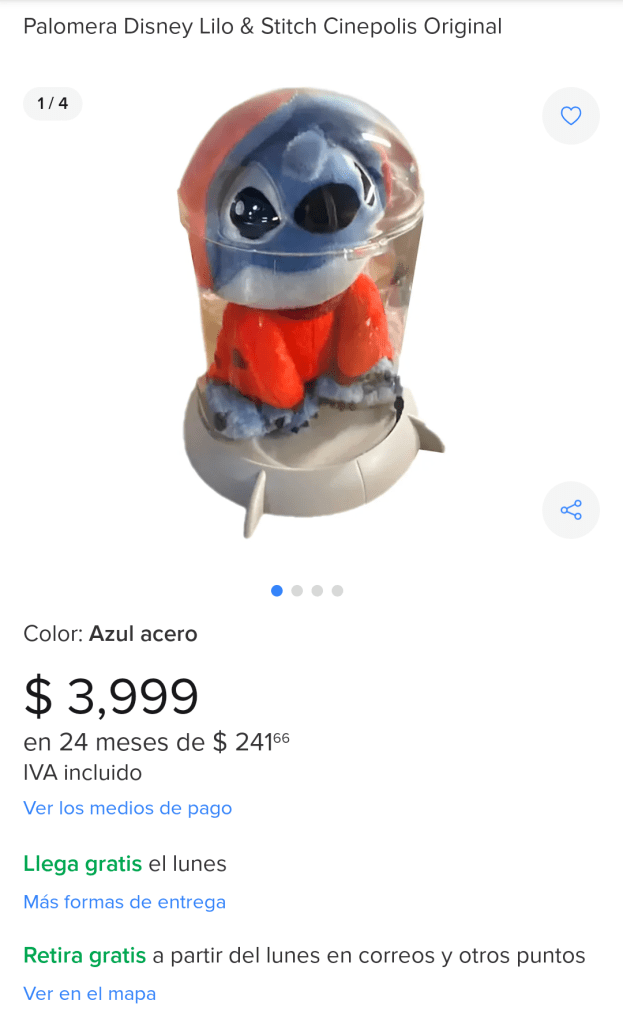Viewport: 623px width, 1023px height.
Task: Open 'Ver los medios de pago' link
Action: click(128, 808)
